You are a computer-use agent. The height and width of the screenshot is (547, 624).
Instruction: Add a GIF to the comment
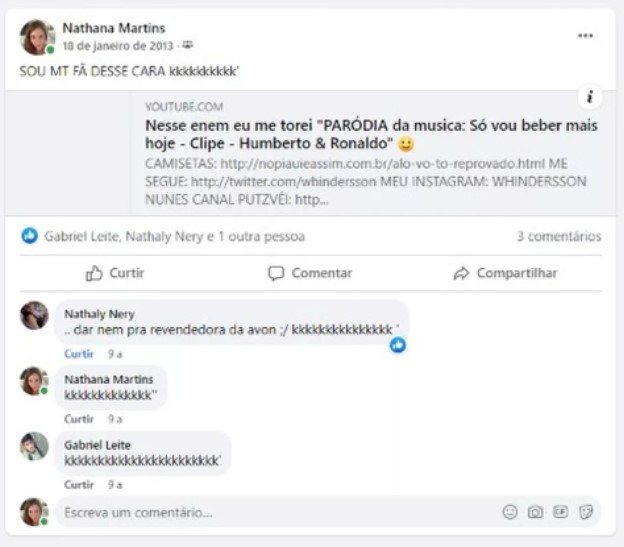(560, 512)
